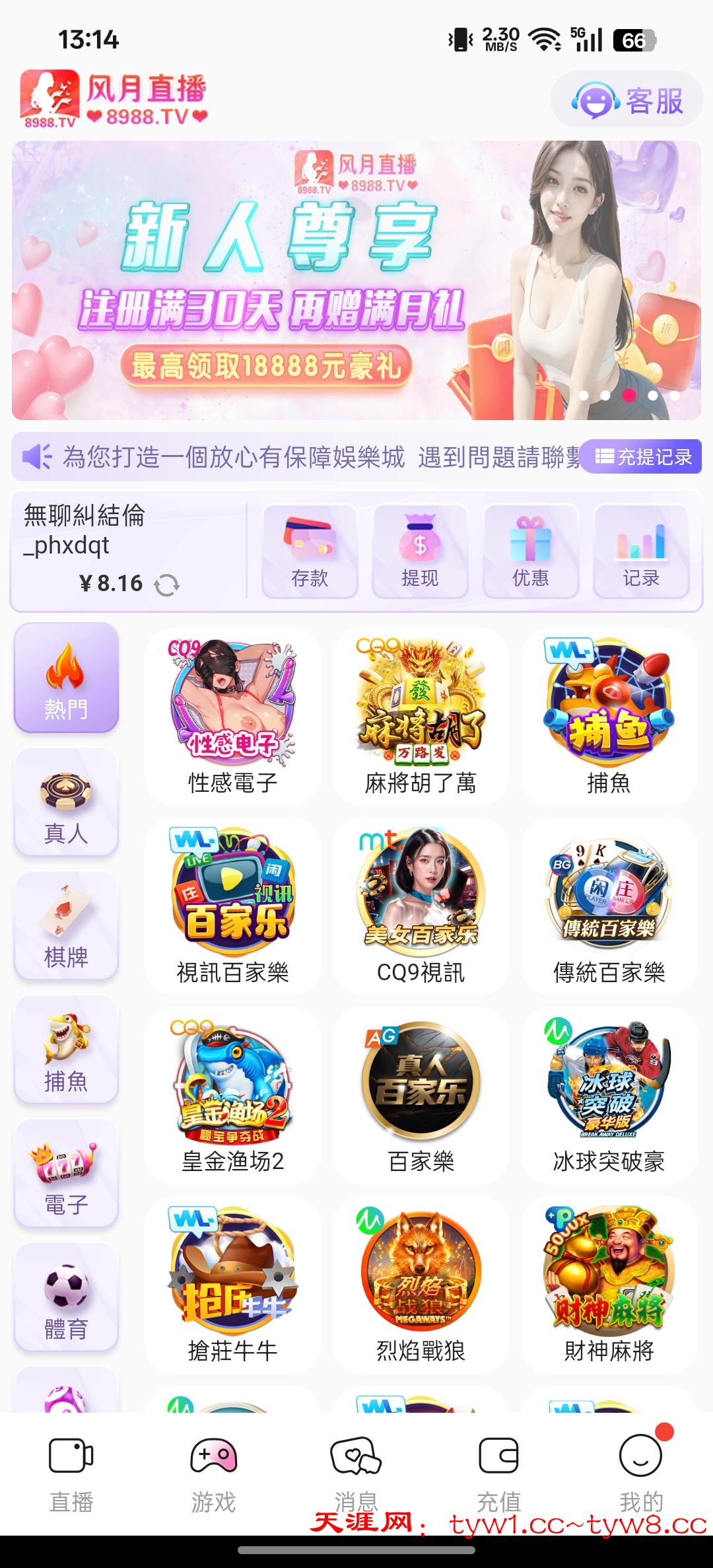This screenshot has width=713, height=1568.
Task: Open the 充提记录 records button
Action: (643, 456)
